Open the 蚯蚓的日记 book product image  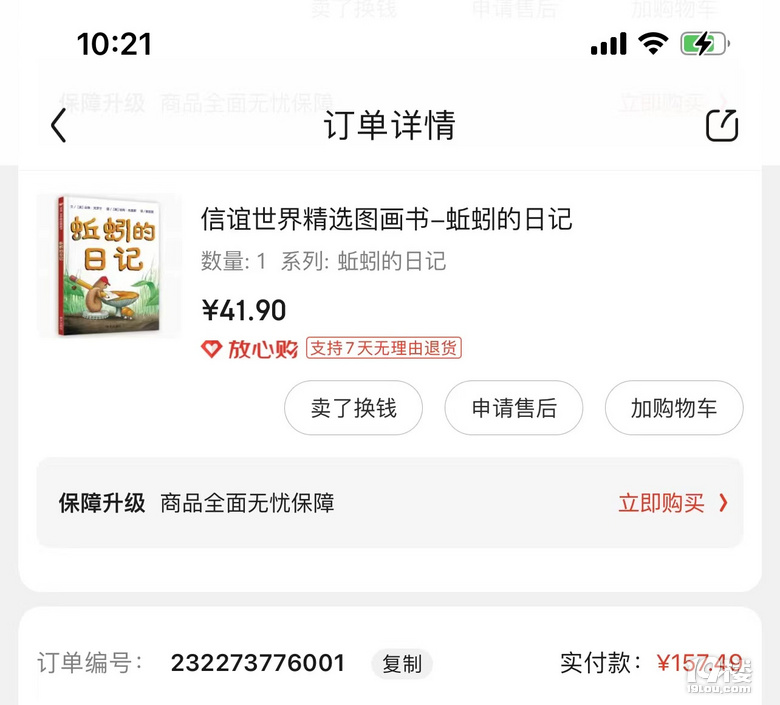pyautogui.click(x=108, y=266)
